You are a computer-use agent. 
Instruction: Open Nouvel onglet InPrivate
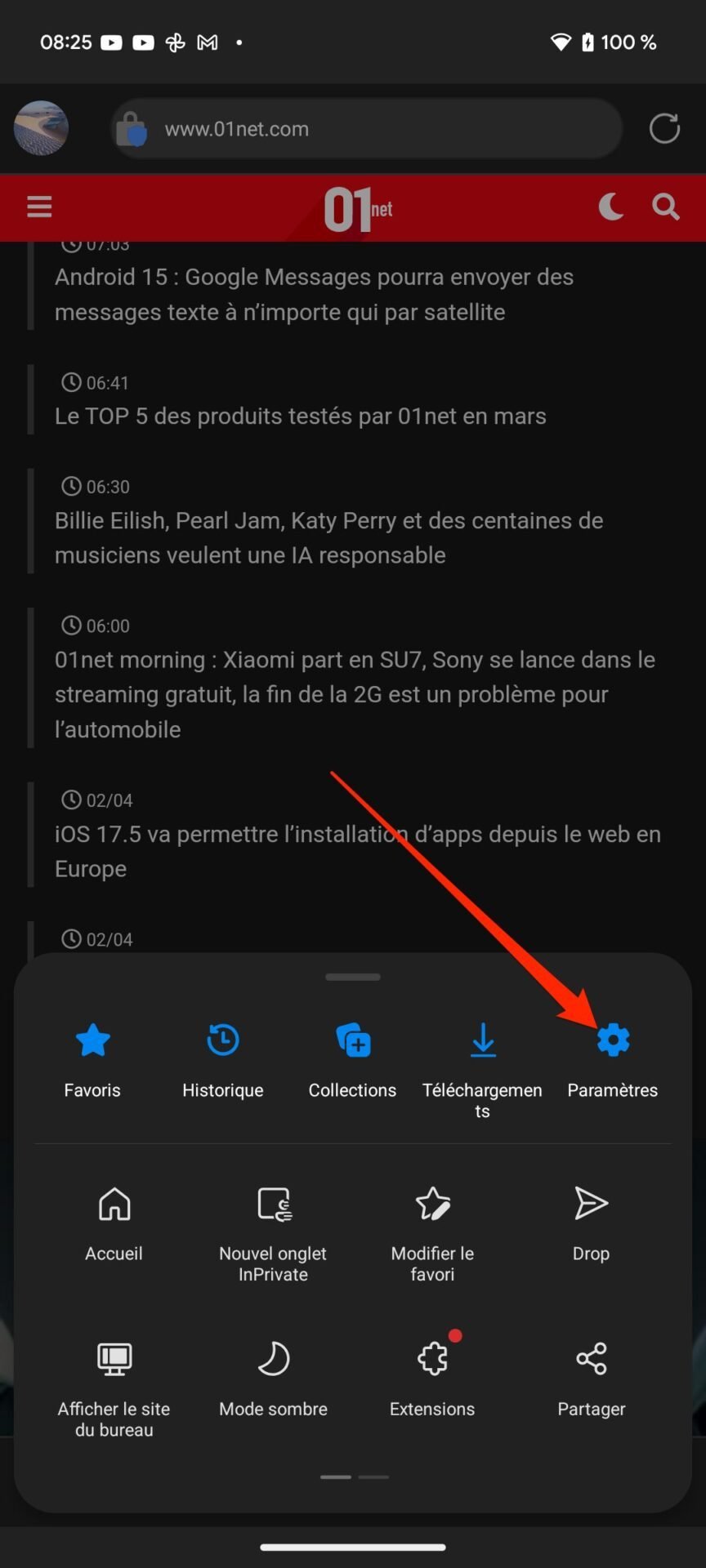[273, 1233]
